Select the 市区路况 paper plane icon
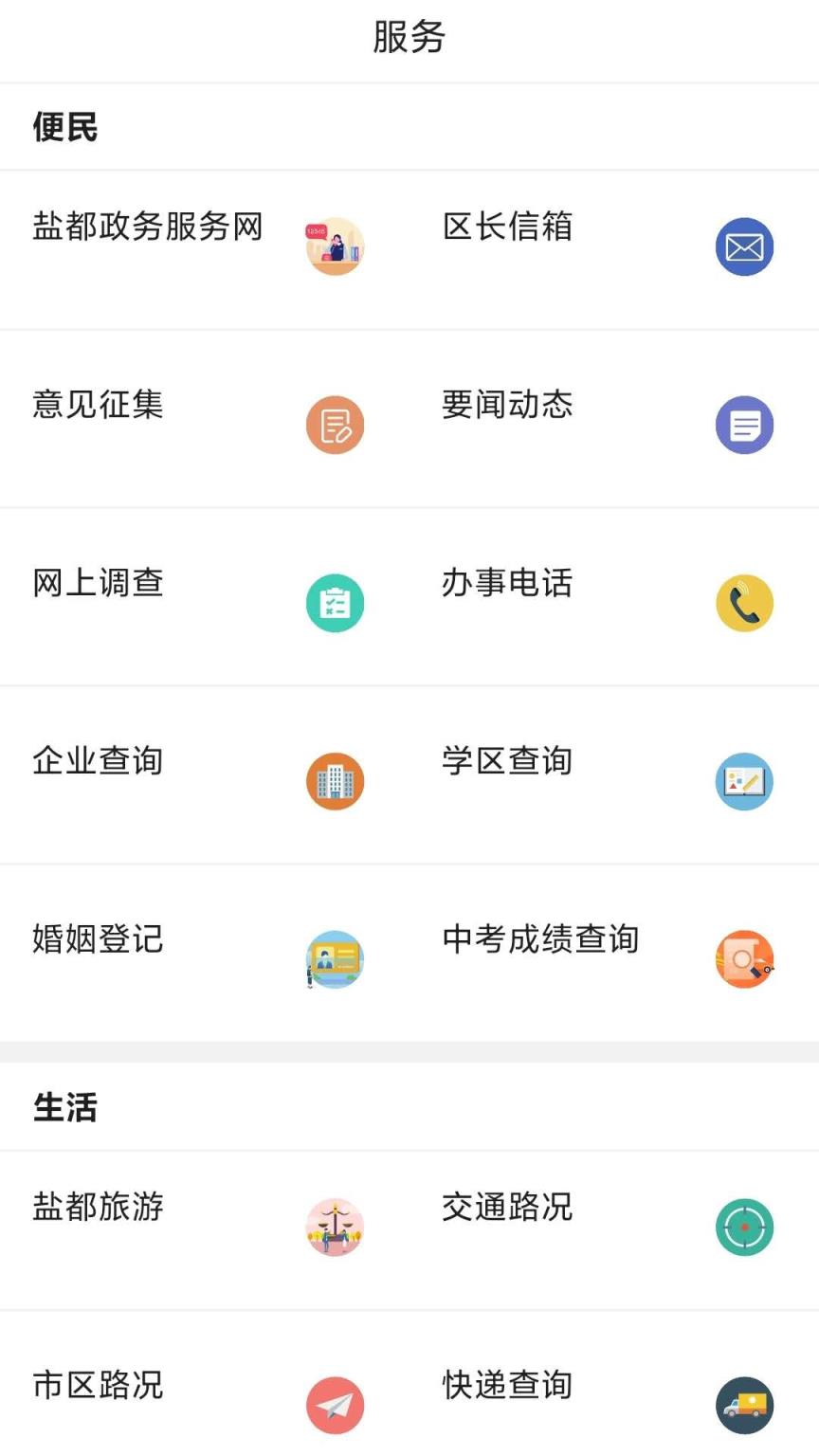This screenshot has width=819, height=1456. click(x=334, y=1405)
